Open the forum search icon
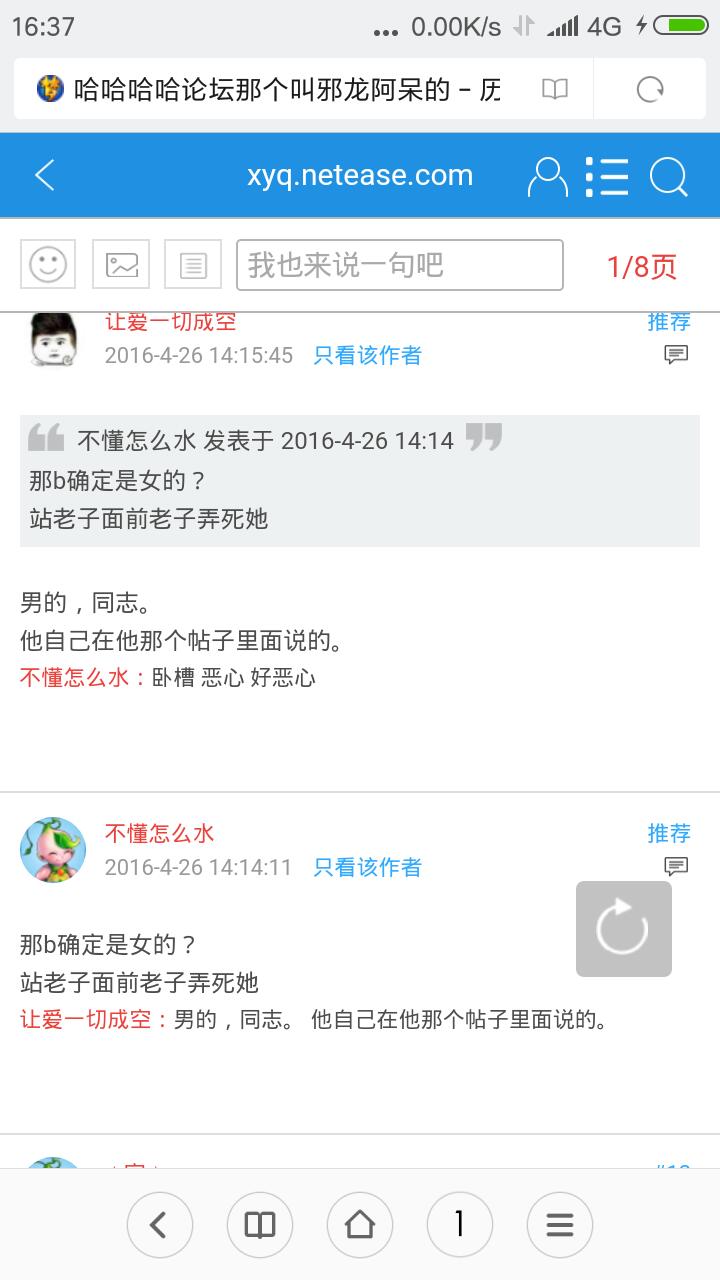This screenshot has height=1280, width=720. pos(668,177)
